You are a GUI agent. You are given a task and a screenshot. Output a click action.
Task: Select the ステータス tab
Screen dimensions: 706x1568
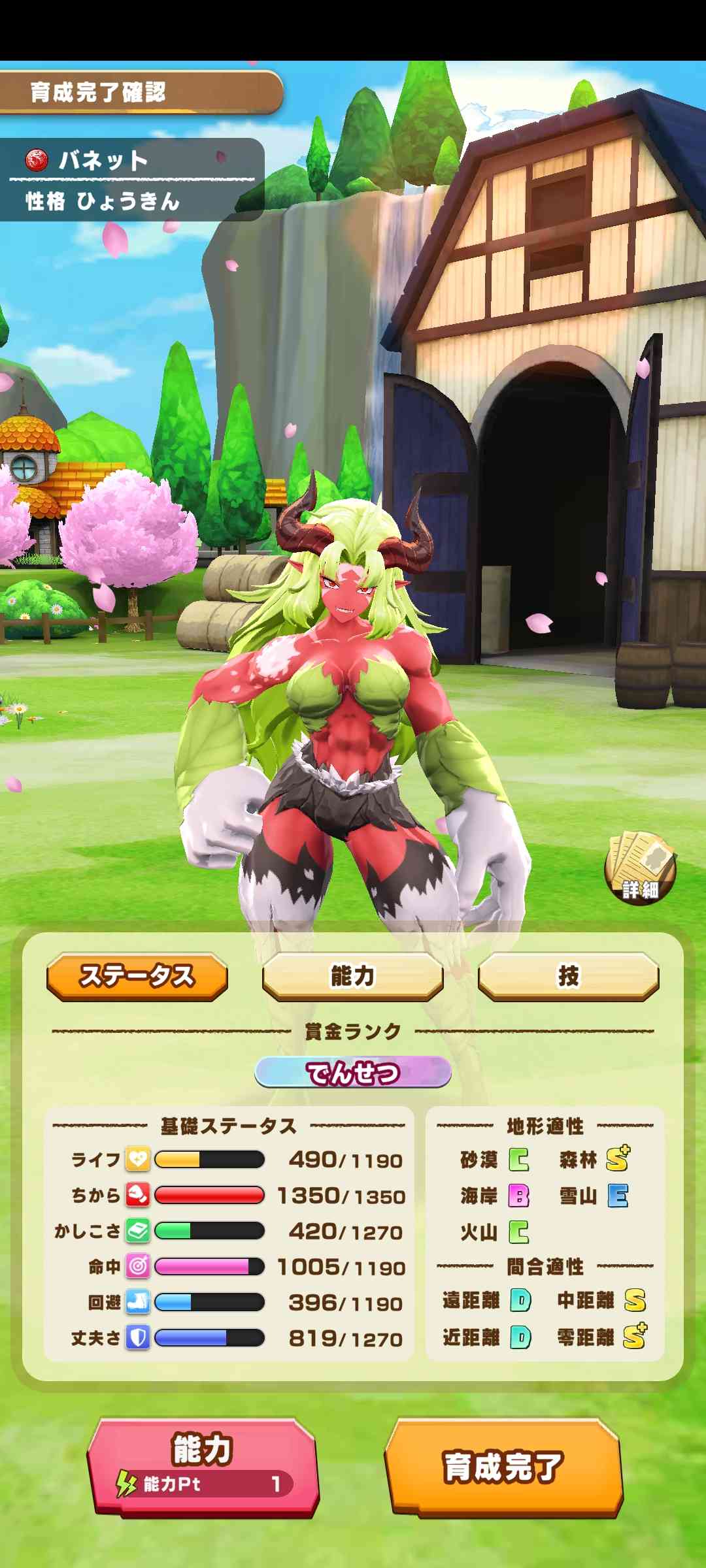pos(137,976)
